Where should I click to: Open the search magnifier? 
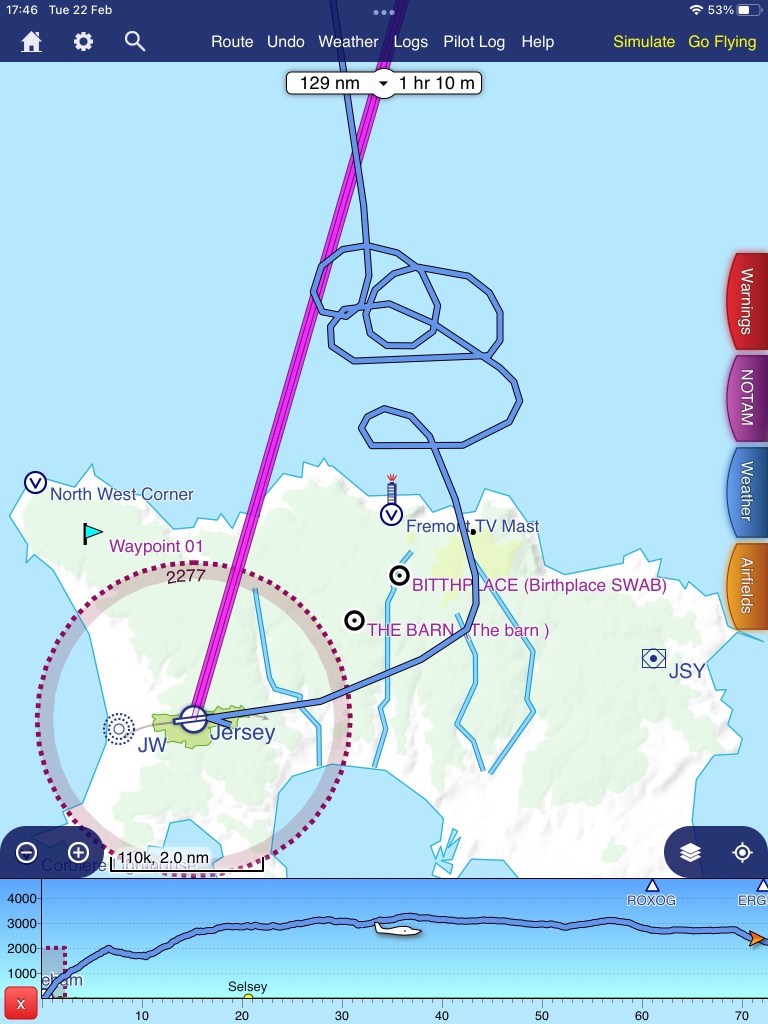point(135,41)
